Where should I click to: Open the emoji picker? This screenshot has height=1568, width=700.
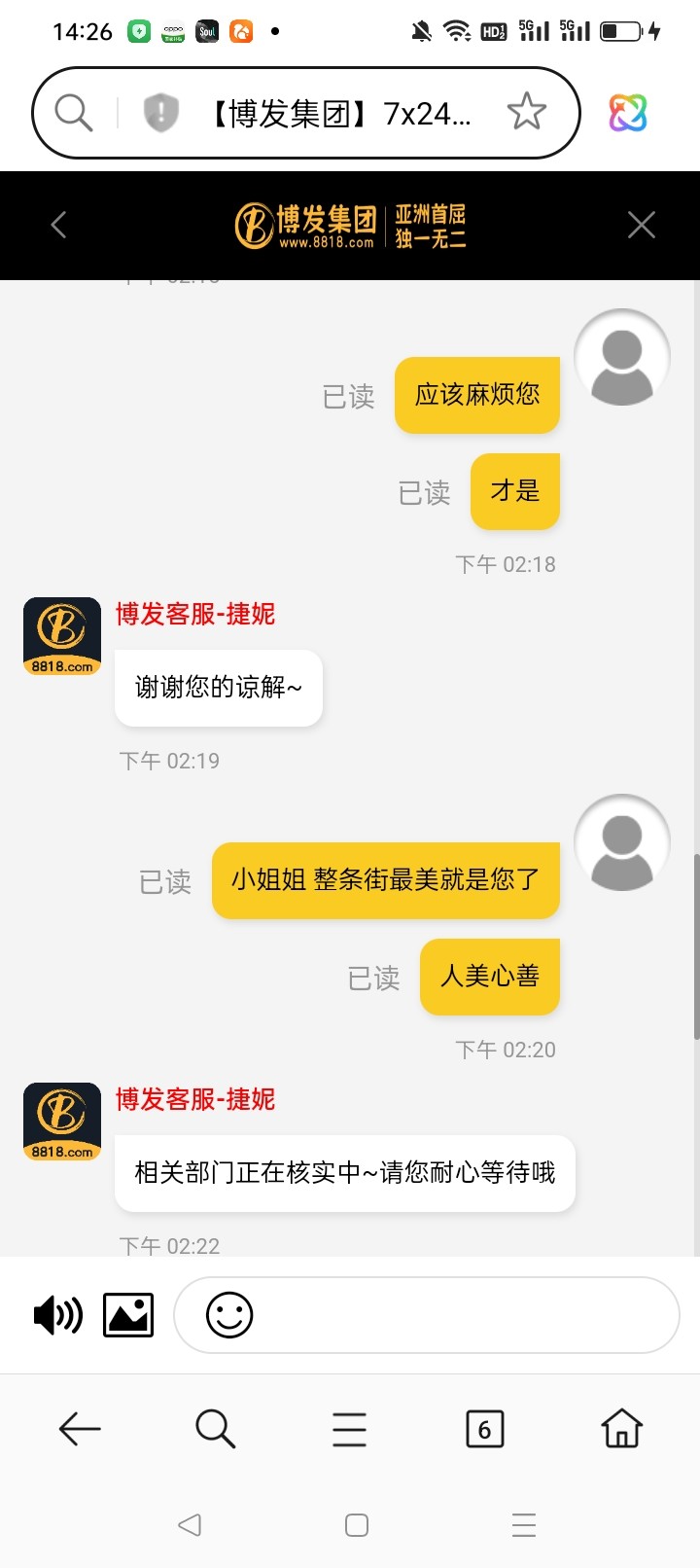click(229, 1316)
